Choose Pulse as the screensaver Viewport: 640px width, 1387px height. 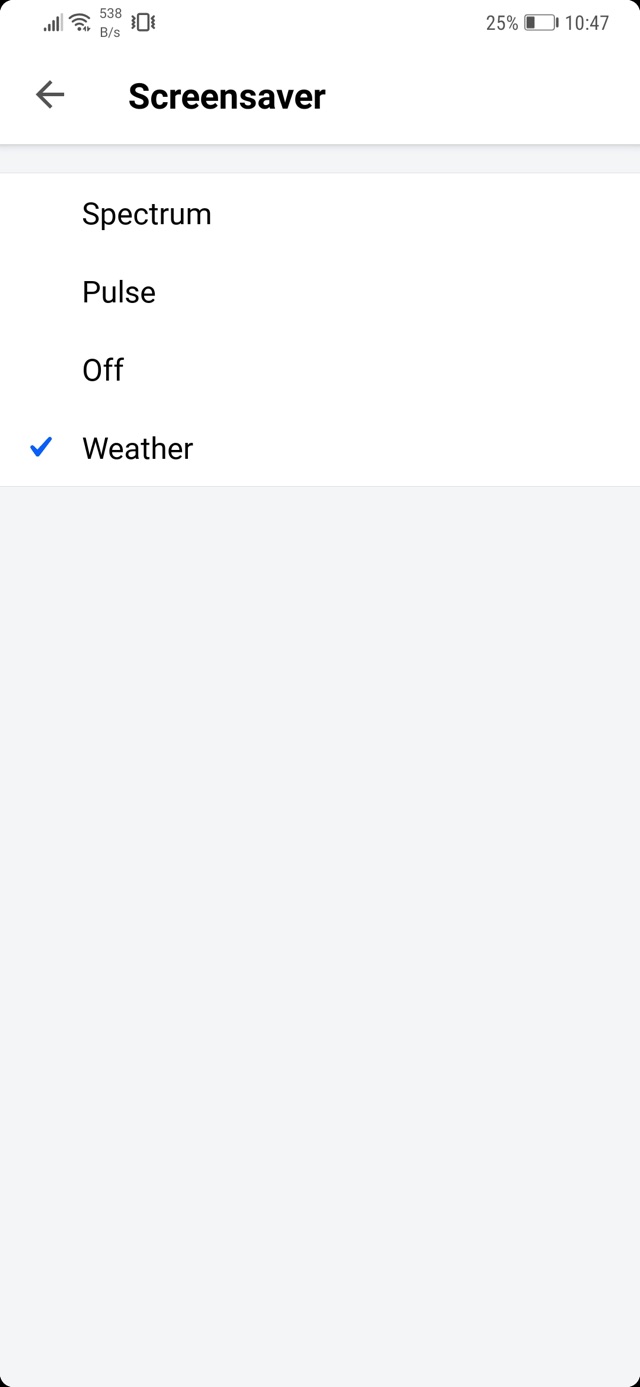point(119,292)
